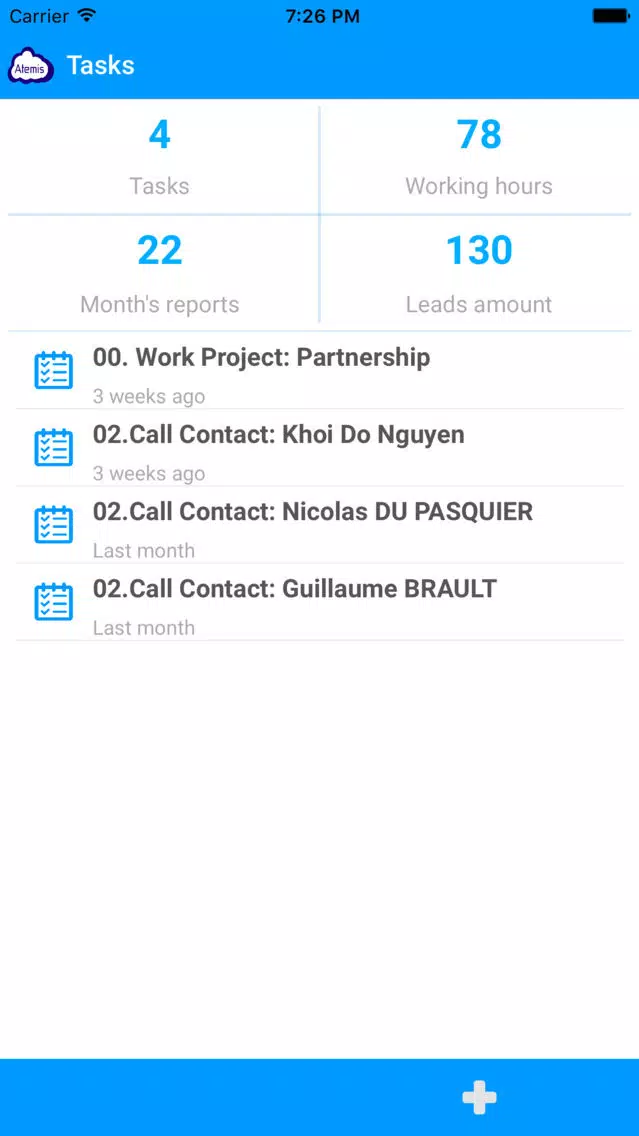Add a new task with the plus button
The width and height of the screenshot is (639, 1136).
480,1098
